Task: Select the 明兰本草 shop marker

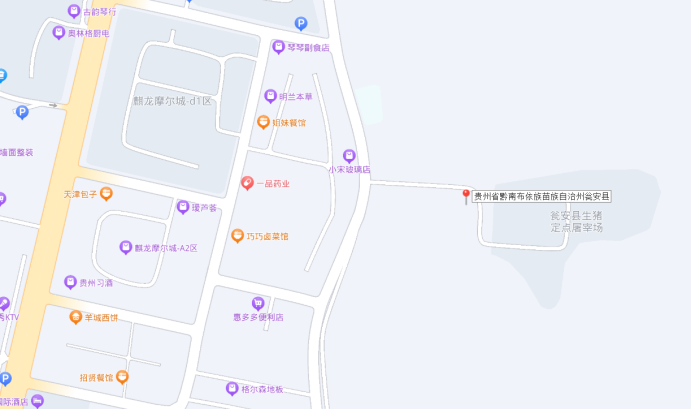Action: [270, 96]
